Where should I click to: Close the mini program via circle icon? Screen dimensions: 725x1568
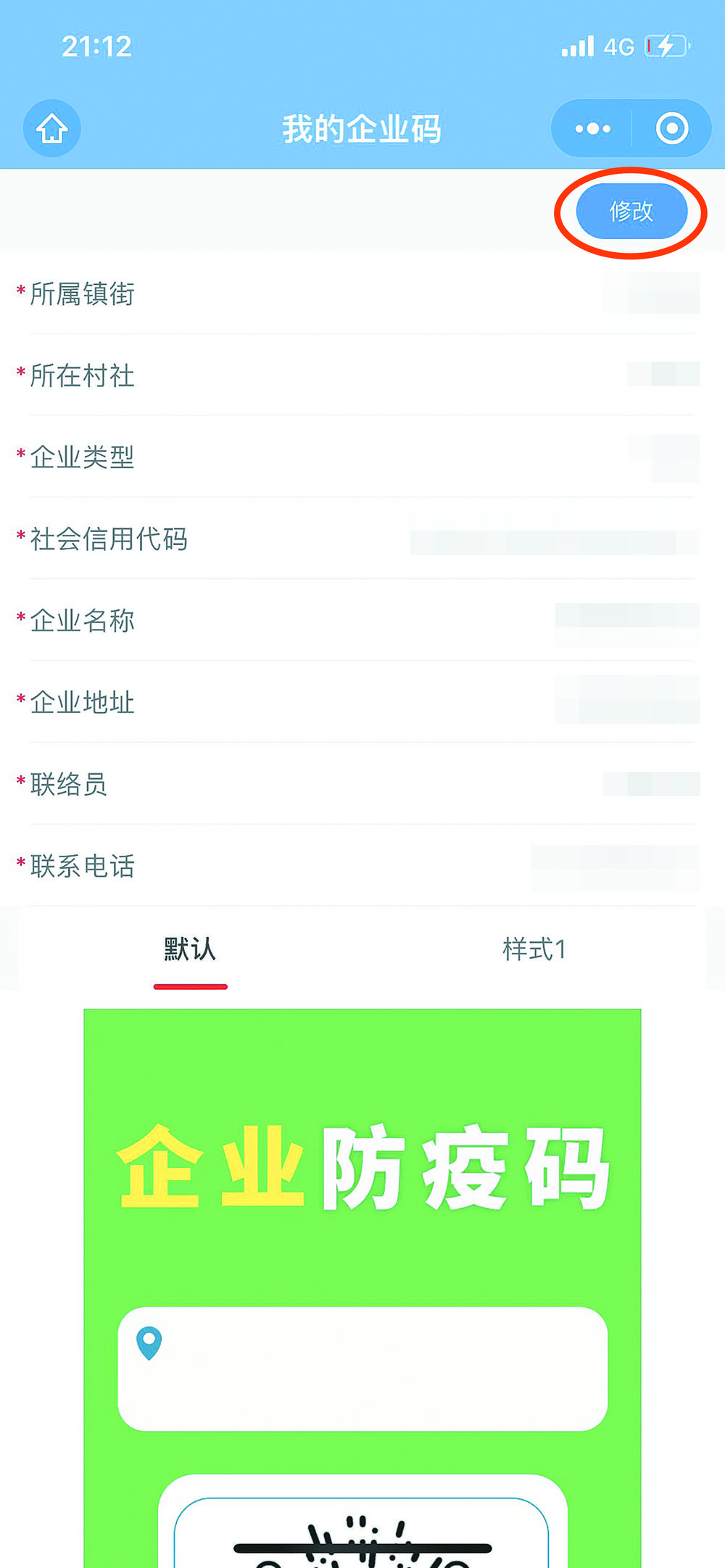(x=671, y=129)
